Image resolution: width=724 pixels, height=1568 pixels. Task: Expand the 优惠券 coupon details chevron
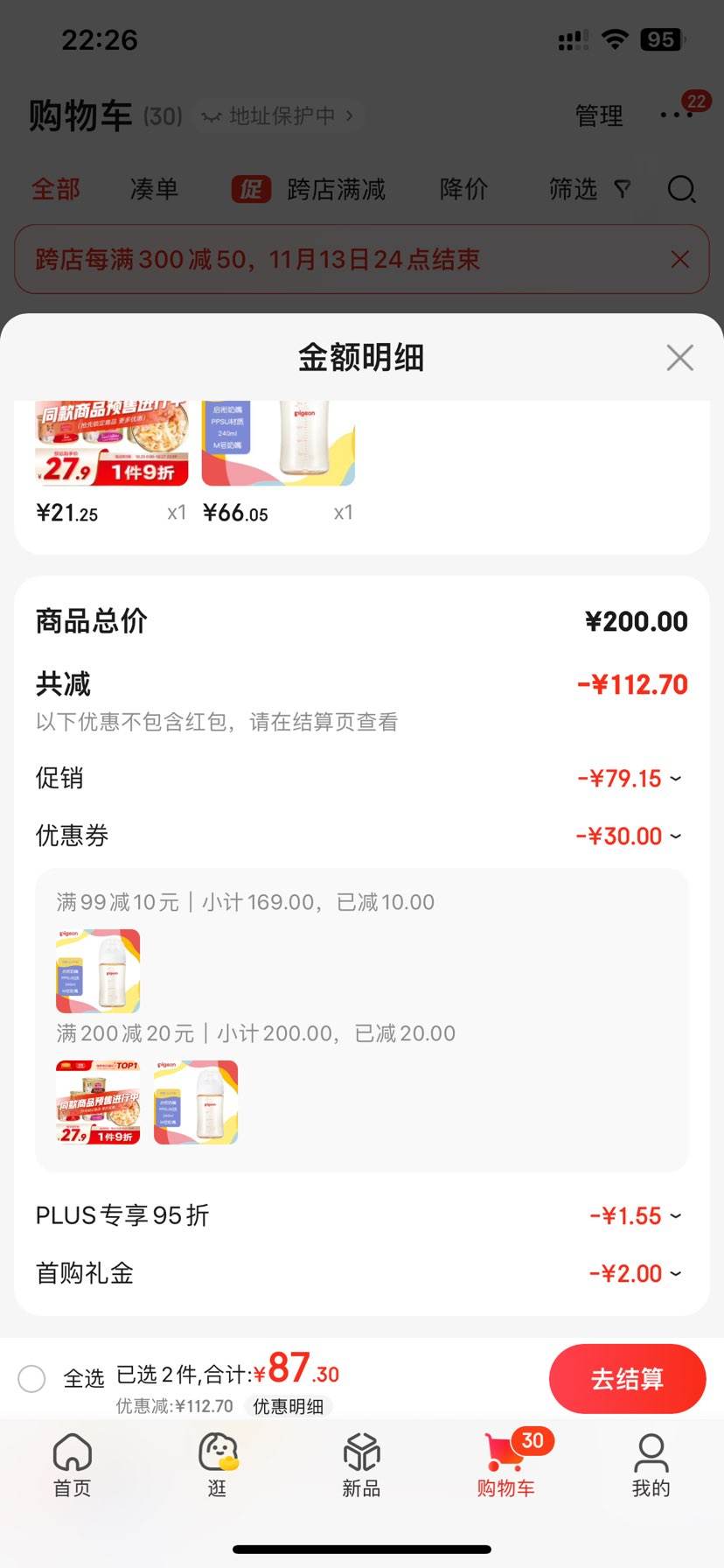coord(675,836)
